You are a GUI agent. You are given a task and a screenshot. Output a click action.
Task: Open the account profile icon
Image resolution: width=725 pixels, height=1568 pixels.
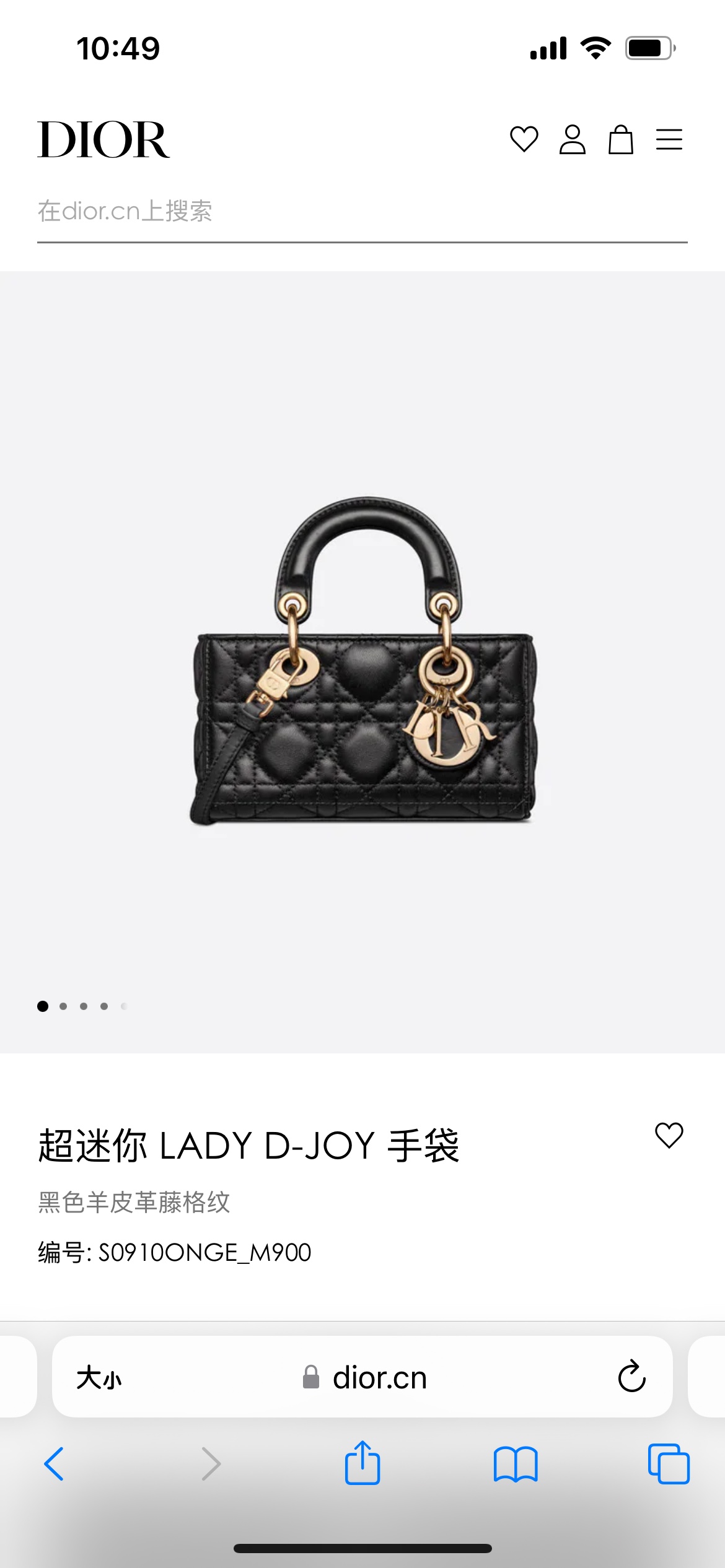coord(572,139)
